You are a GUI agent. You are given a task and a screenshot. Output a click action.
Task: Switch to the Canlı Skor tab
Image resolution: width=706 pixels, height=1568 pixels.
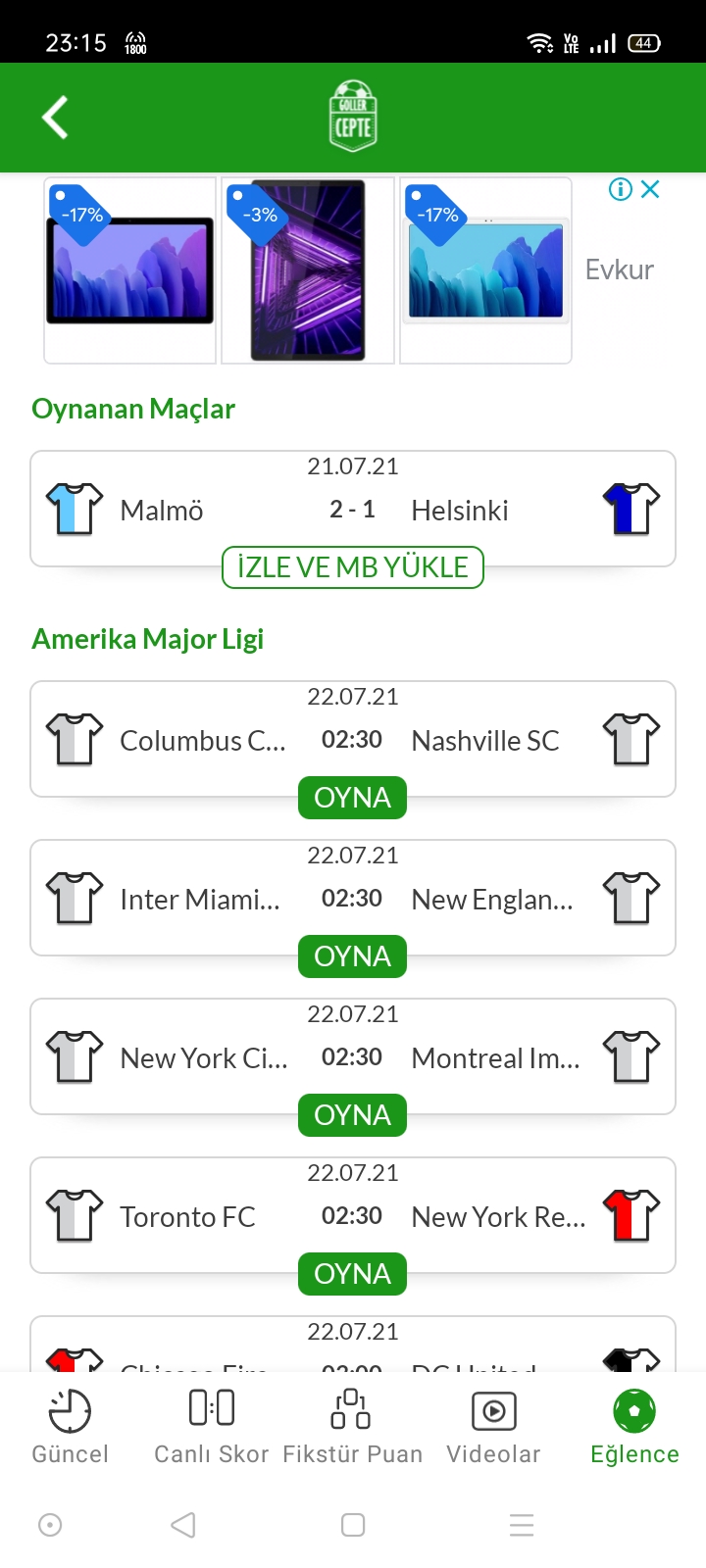coord(212,1427)
